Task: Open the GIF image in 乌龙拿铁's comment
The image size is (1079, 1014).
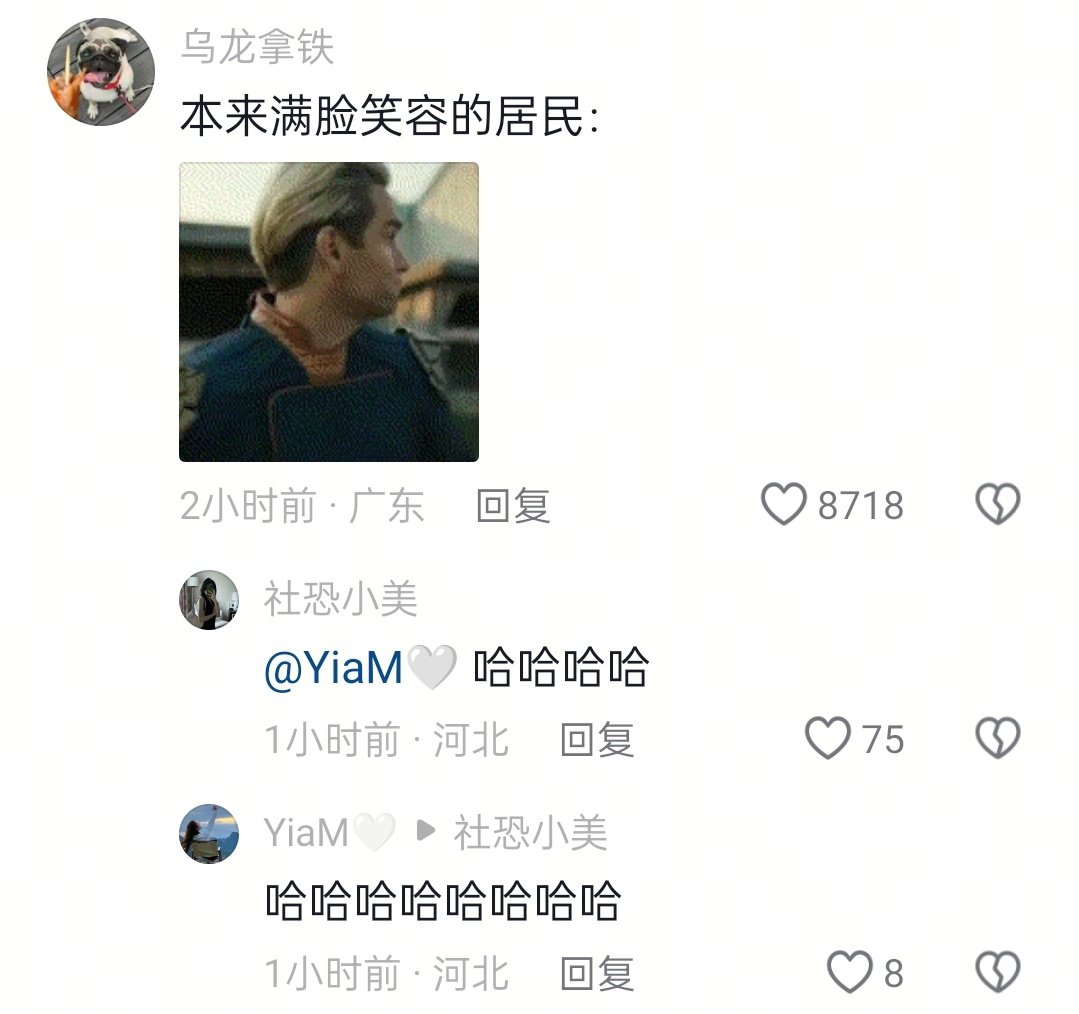Action: [328, 312]
